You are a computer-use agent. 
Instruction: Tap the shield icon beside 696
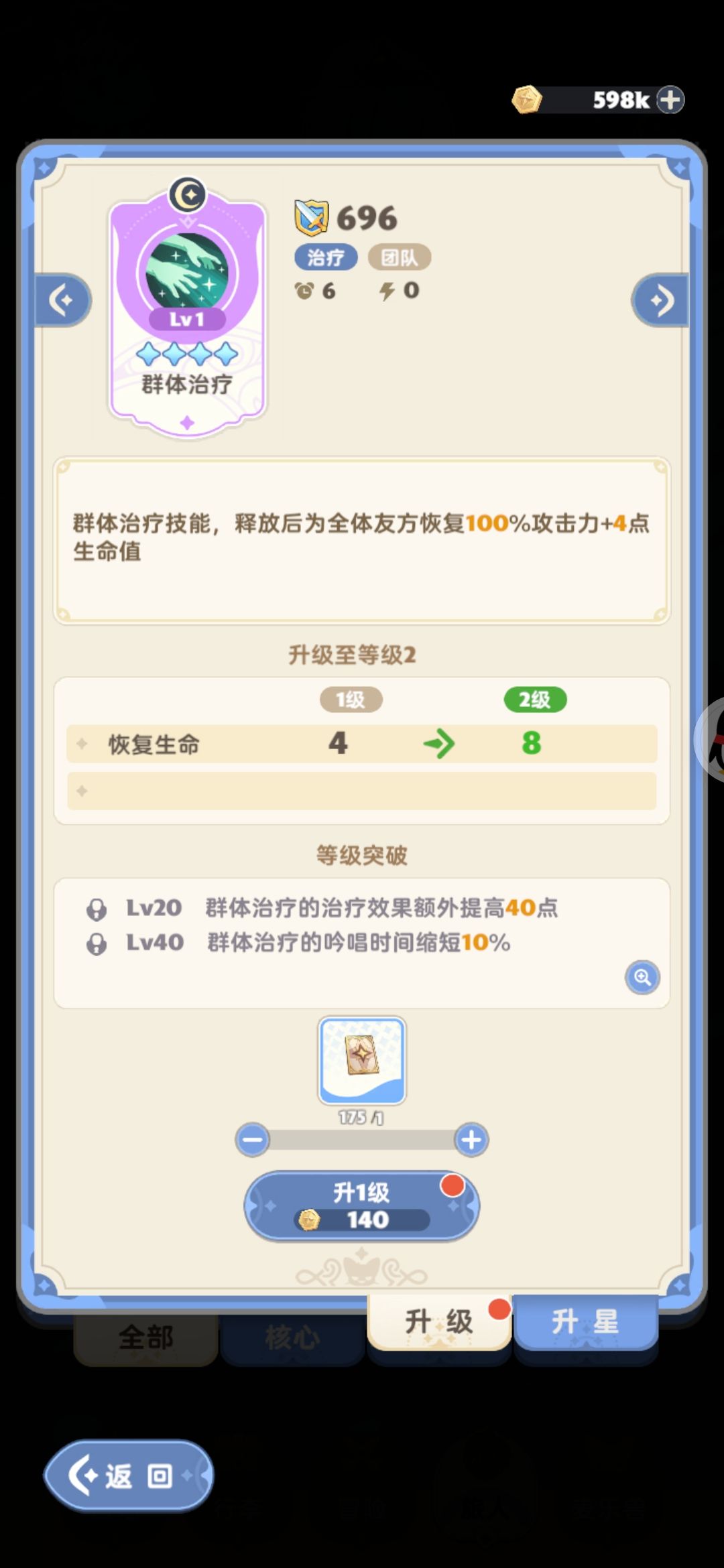pos(310,216)
